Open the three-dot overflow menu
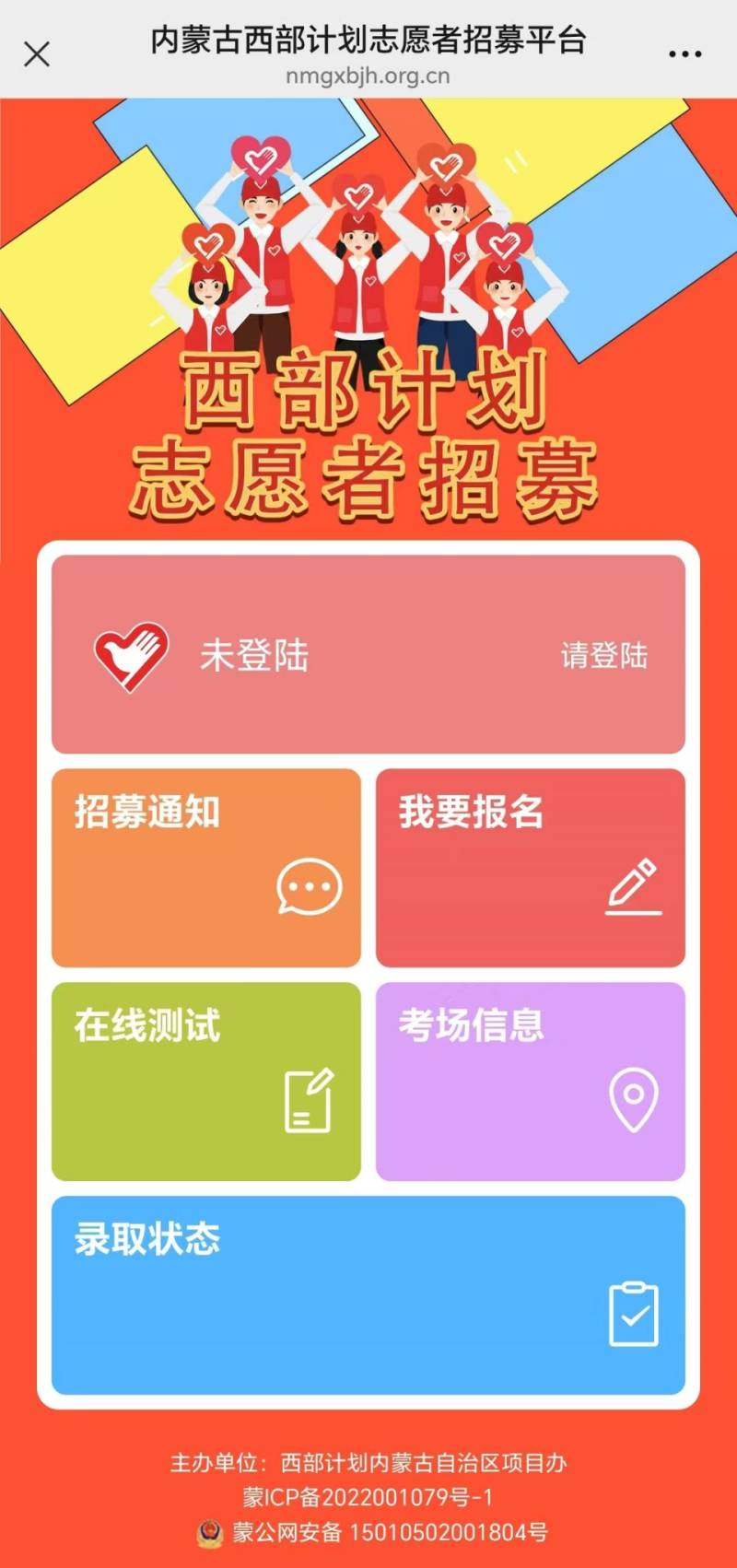 click(684, 54)
